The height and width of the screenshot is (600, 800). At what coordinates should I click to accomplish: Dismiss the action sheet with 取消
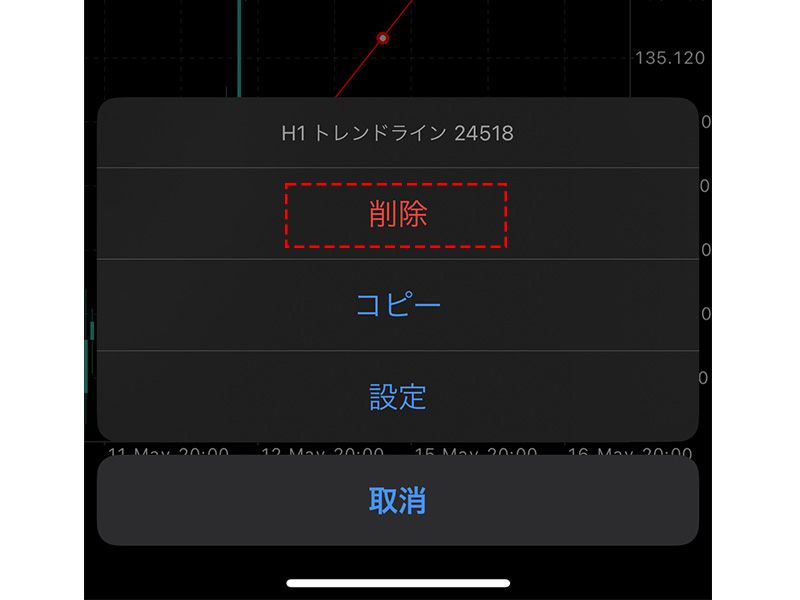pyautogui.click(x=397, y=501)
